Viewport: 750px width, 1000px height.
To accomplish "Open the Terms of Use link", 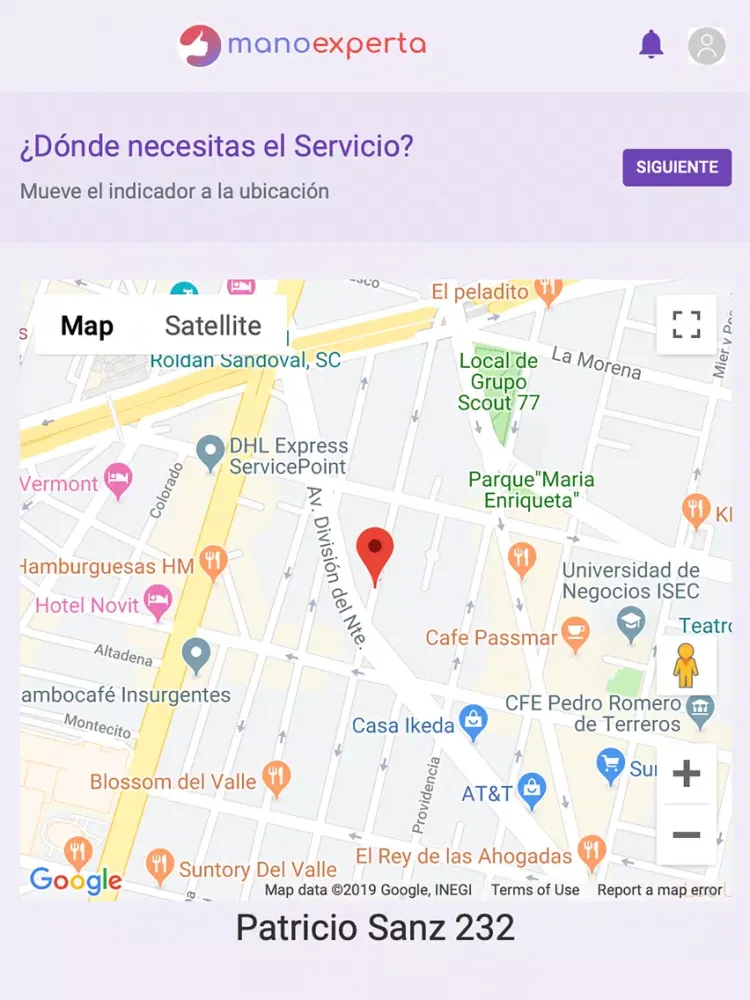I will [535, 889].
